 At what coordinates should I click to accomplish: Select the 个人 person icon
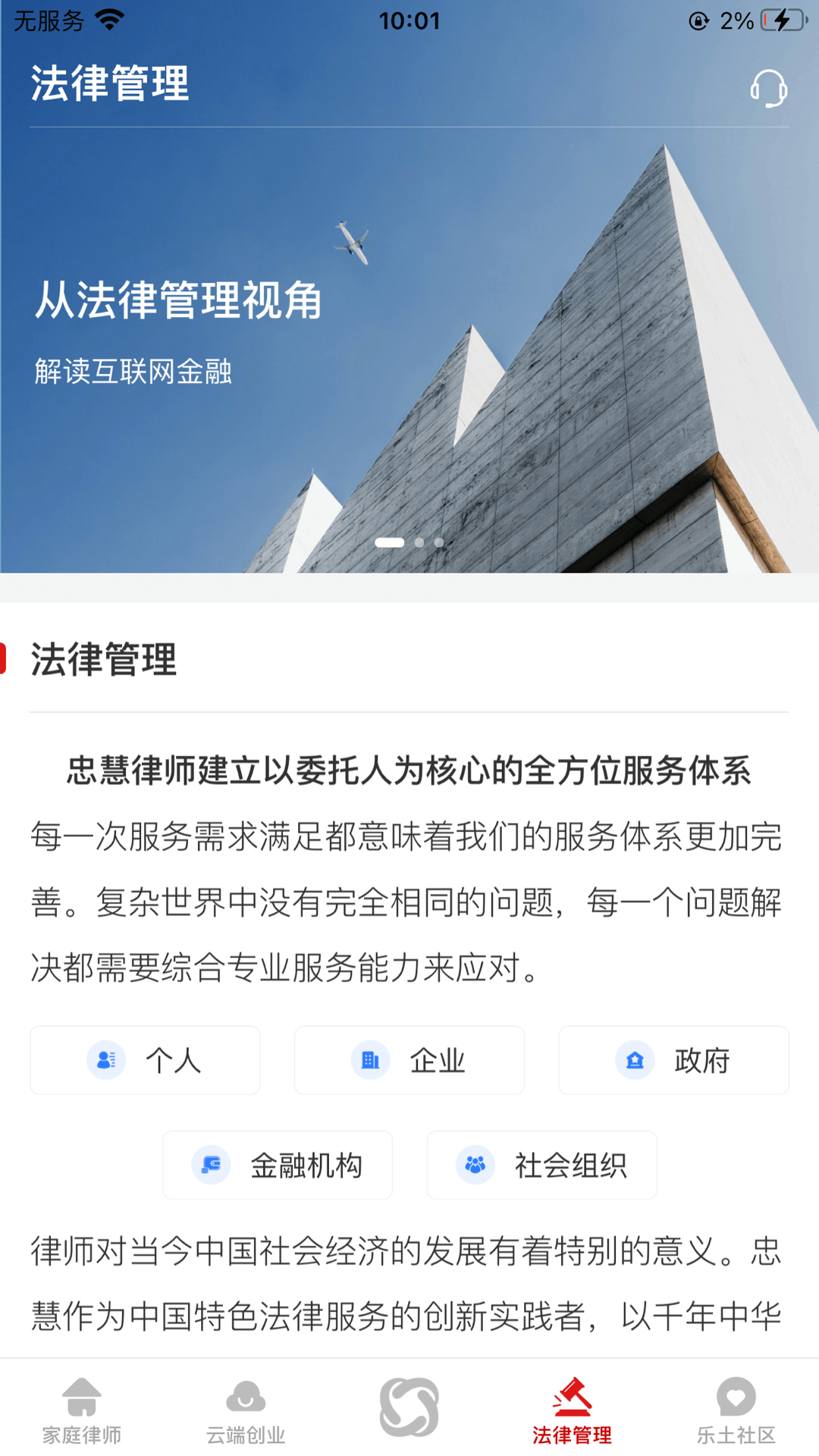click(106, 1060)
